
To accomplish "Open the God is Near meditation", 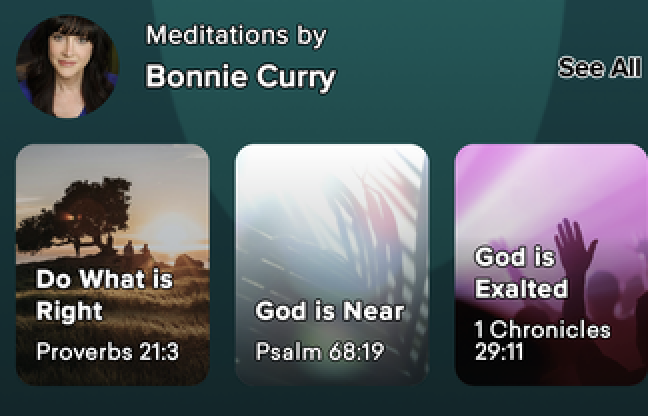I will tap(331, 265).
